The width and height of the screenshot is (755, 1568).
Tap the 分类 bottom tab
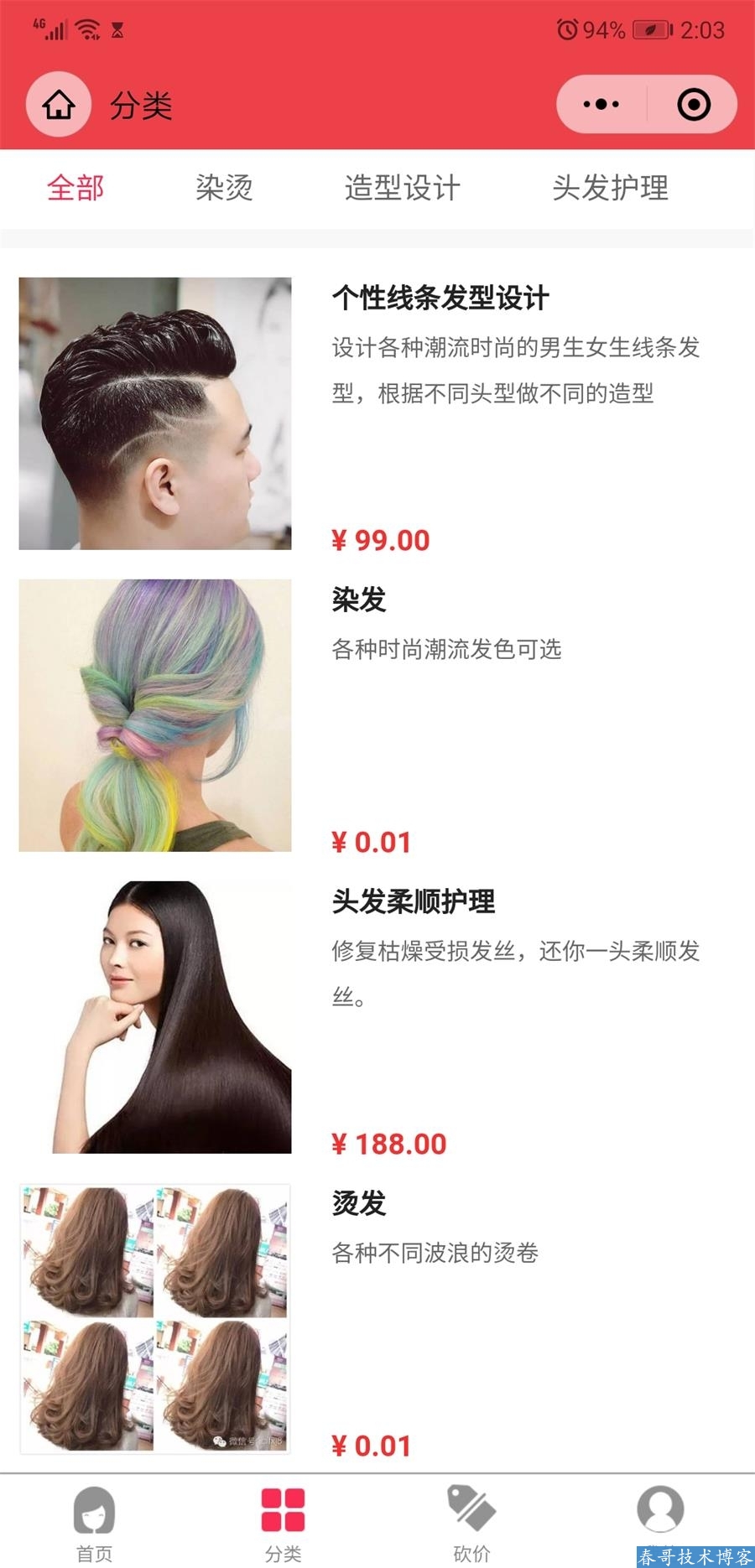(283, 1522)
